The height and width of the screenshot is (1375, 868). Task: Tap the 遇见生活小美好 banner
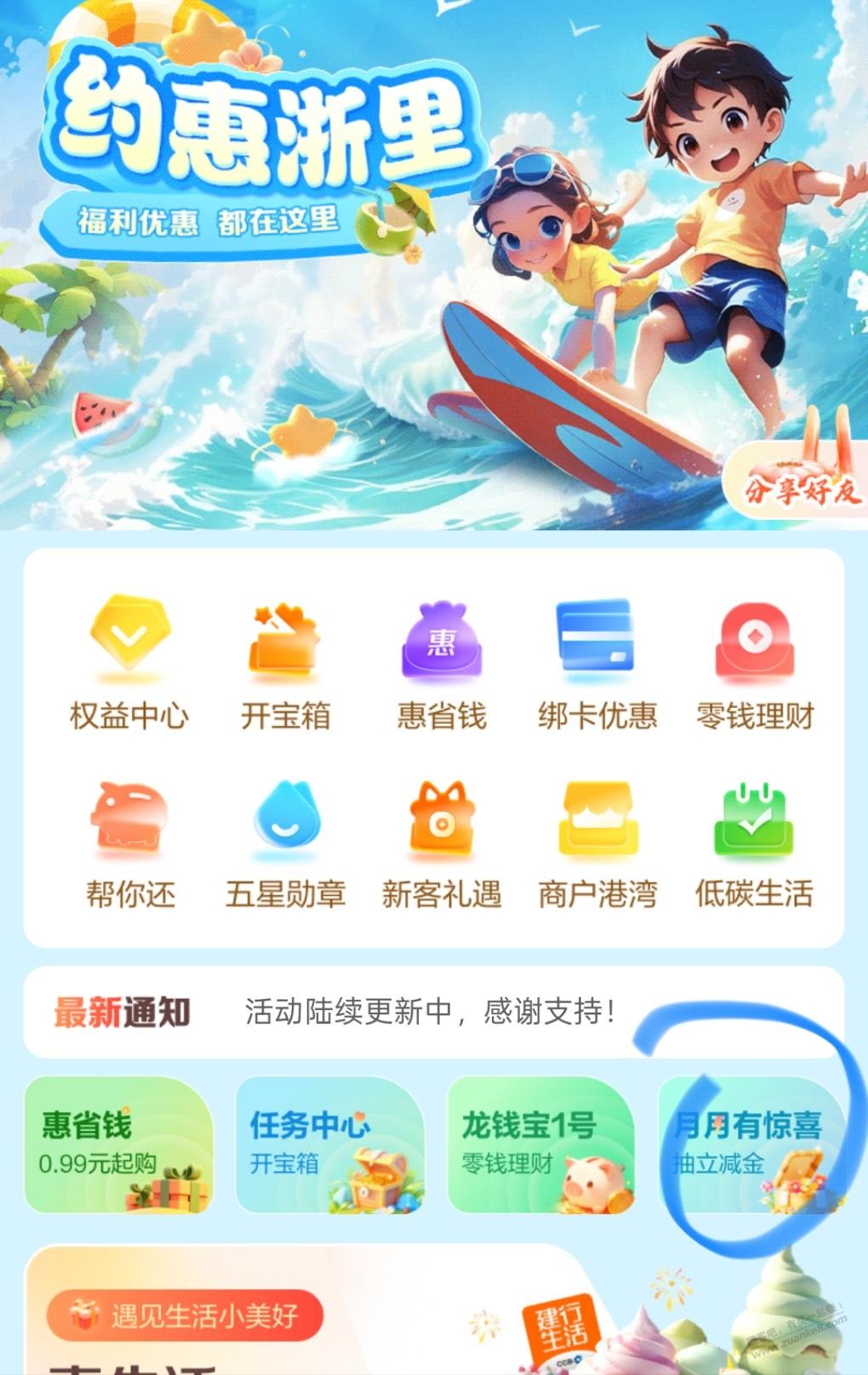186,1315
